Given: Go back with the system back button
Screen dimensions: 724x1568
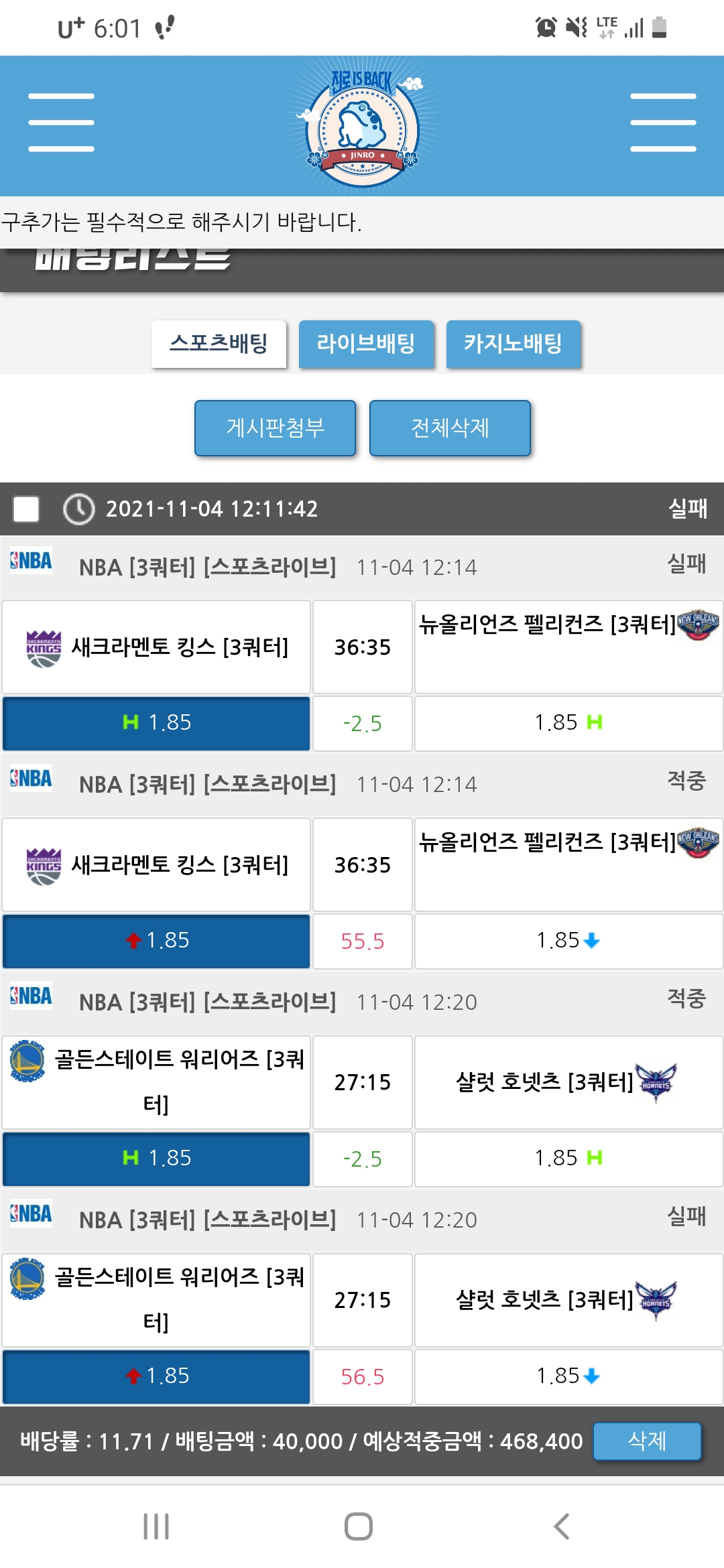Looking at the screenshot, I should [562, 1526].
